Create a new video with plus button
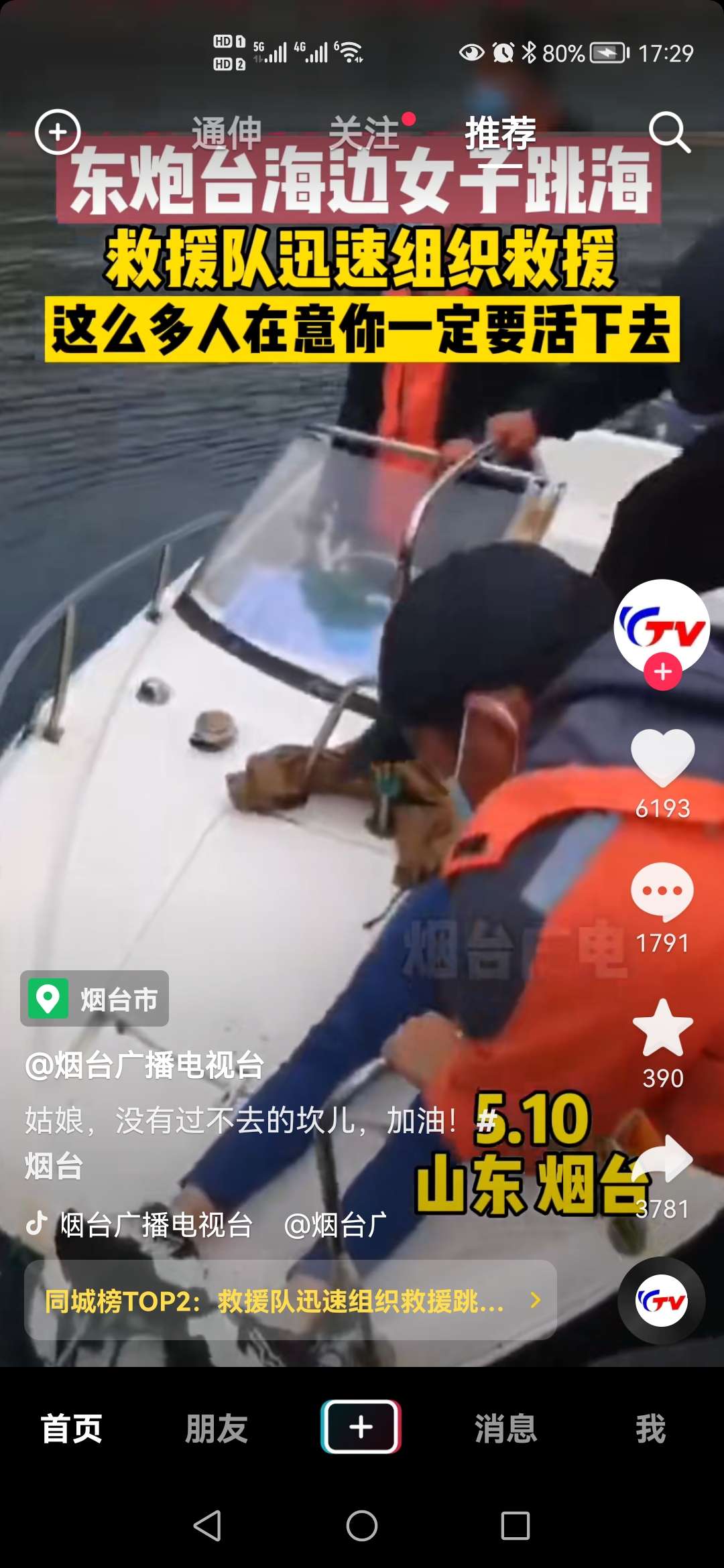Image resolution: width=724 pixels, height=1568 pixels. 361,1427
